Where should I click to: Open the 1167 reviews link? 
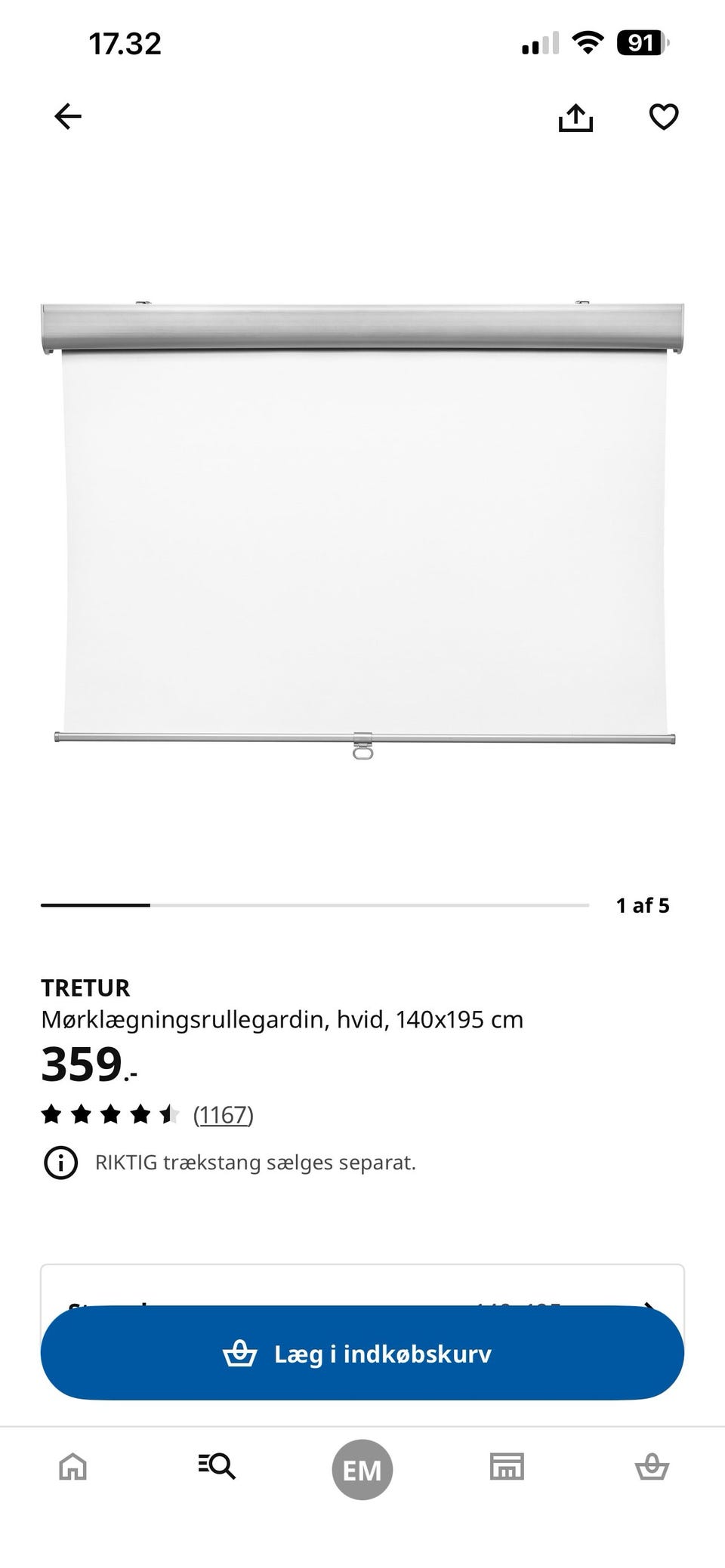click(x=224, y=1115)
